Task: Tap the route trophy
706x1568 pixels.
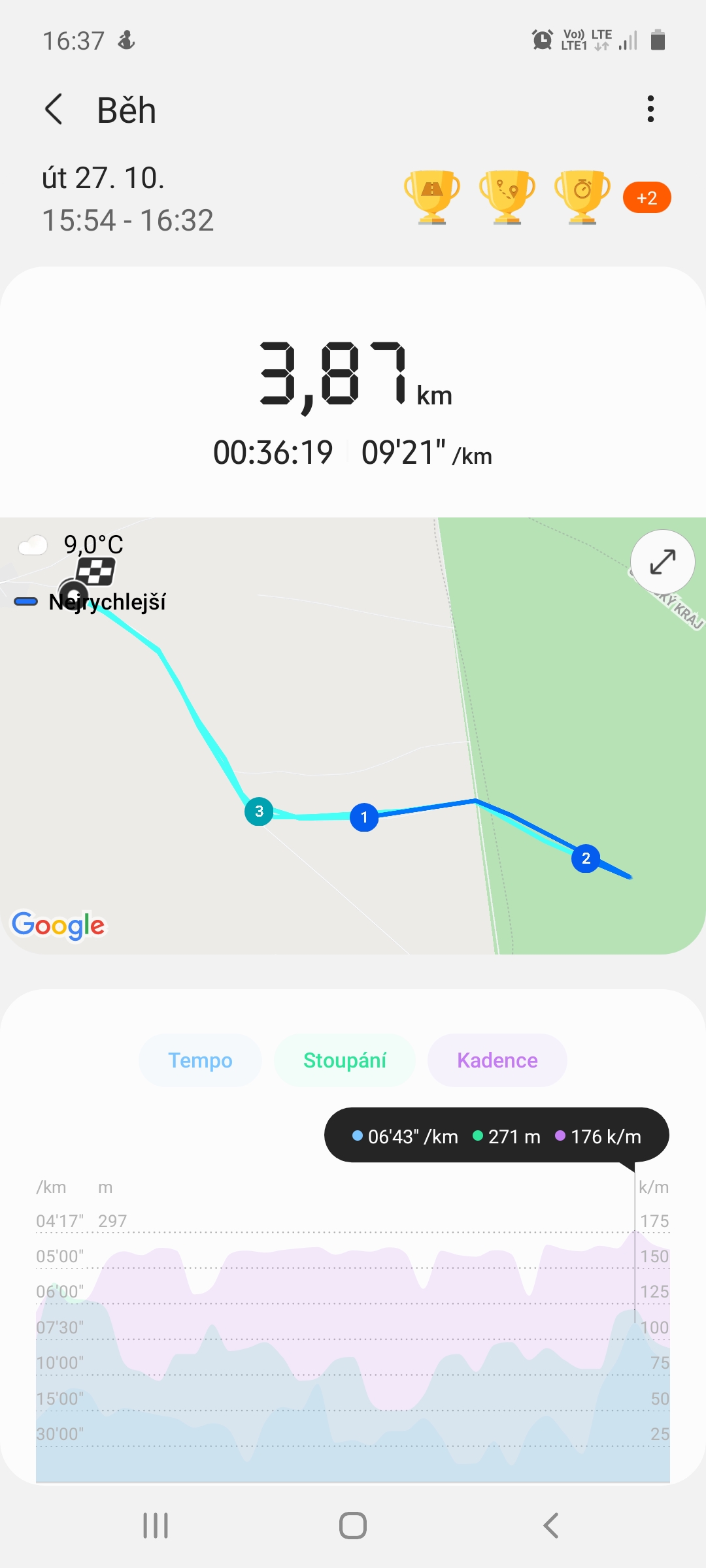Action: [507, 197]
